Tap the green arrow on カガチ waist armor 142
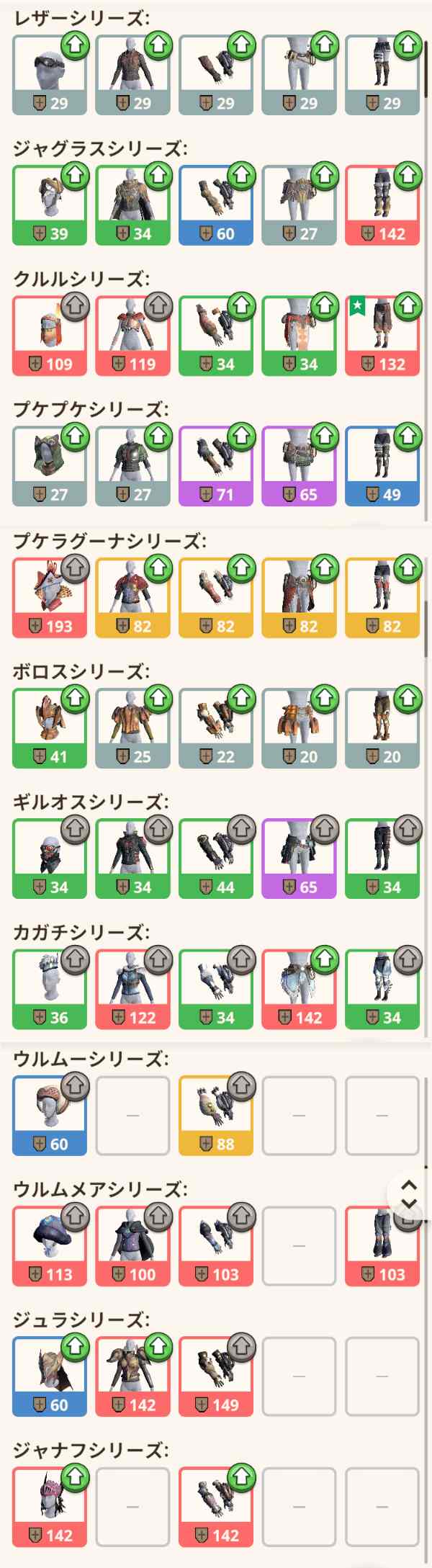Image resolution: width=432 pixels, height=1568 pixels. tap(325, 959)
